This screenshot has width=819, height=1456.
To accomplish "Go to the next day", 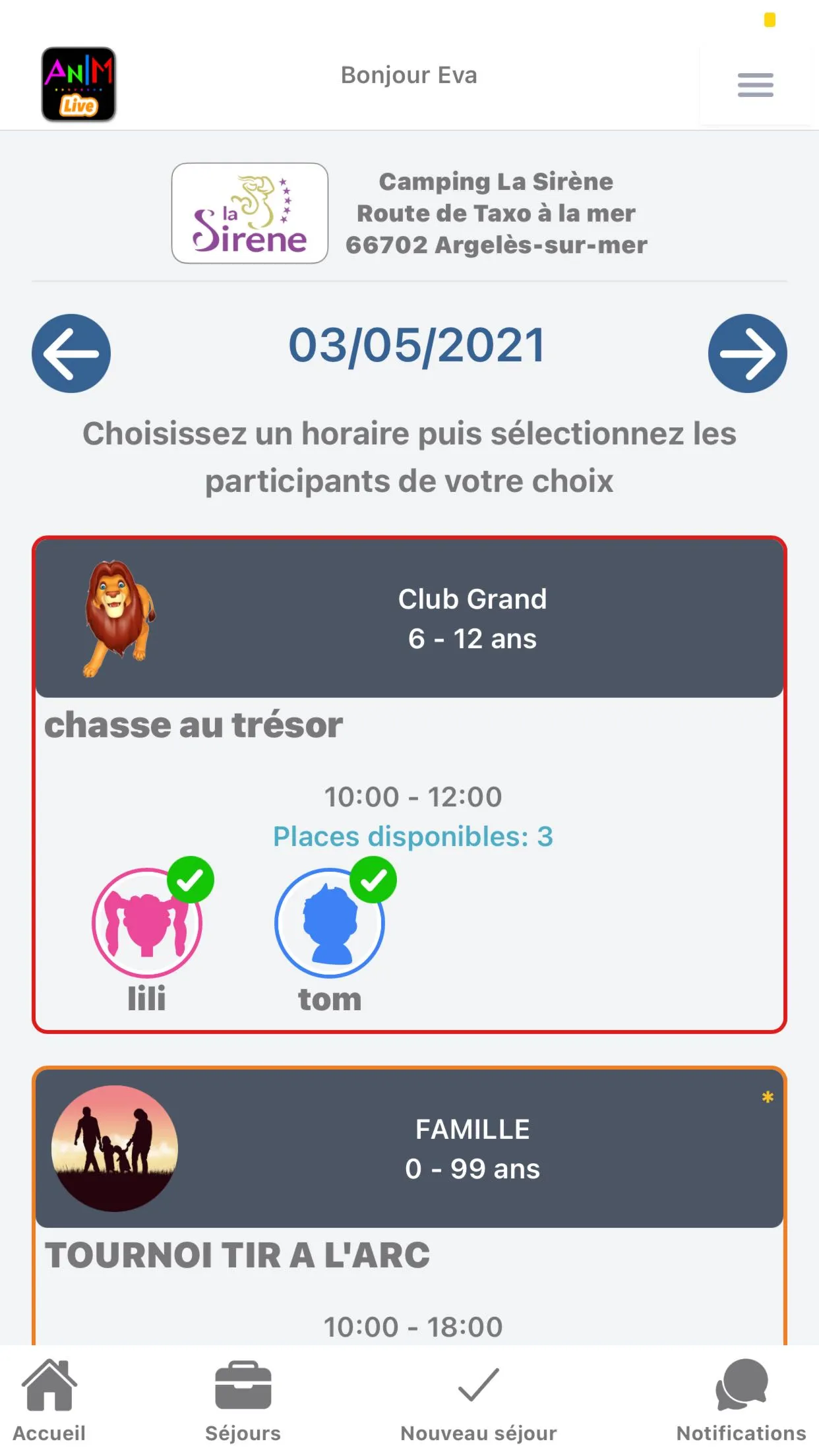I will (x=747, y=353).
